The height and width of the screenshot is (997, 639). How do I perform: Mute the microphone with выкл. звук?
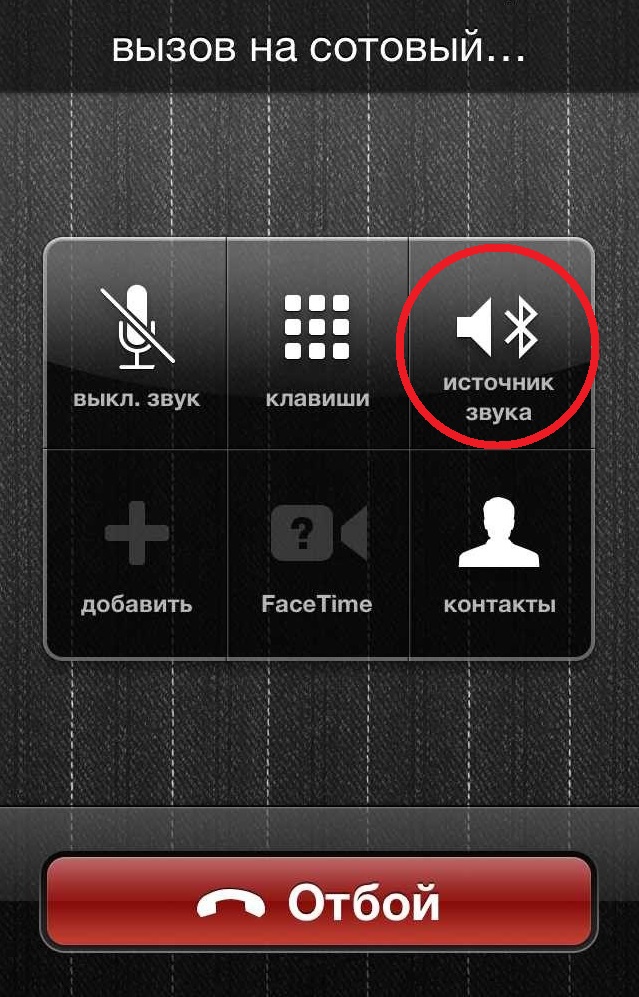[x=136, y=345]
